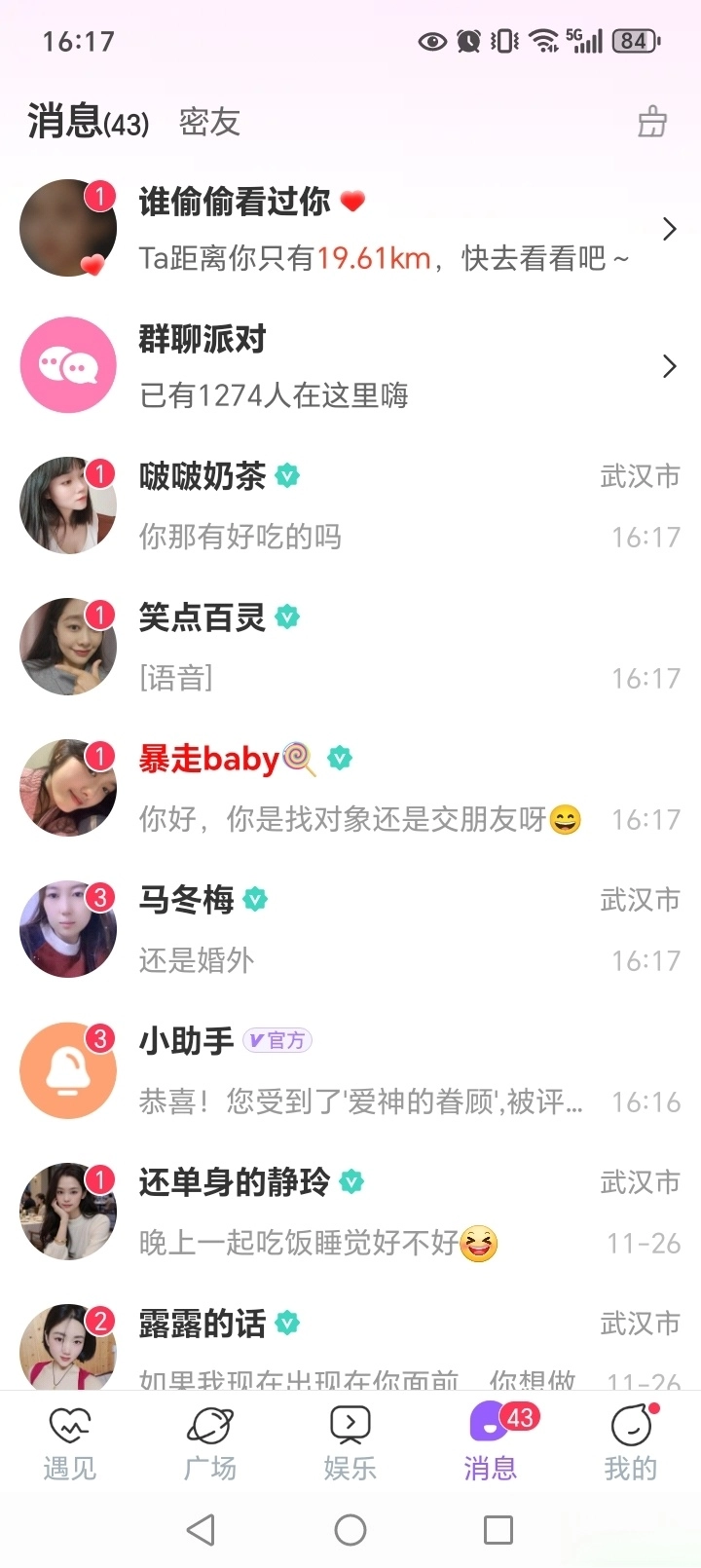Tap the avatar of 笑点百灵

[x=68, y=646]
